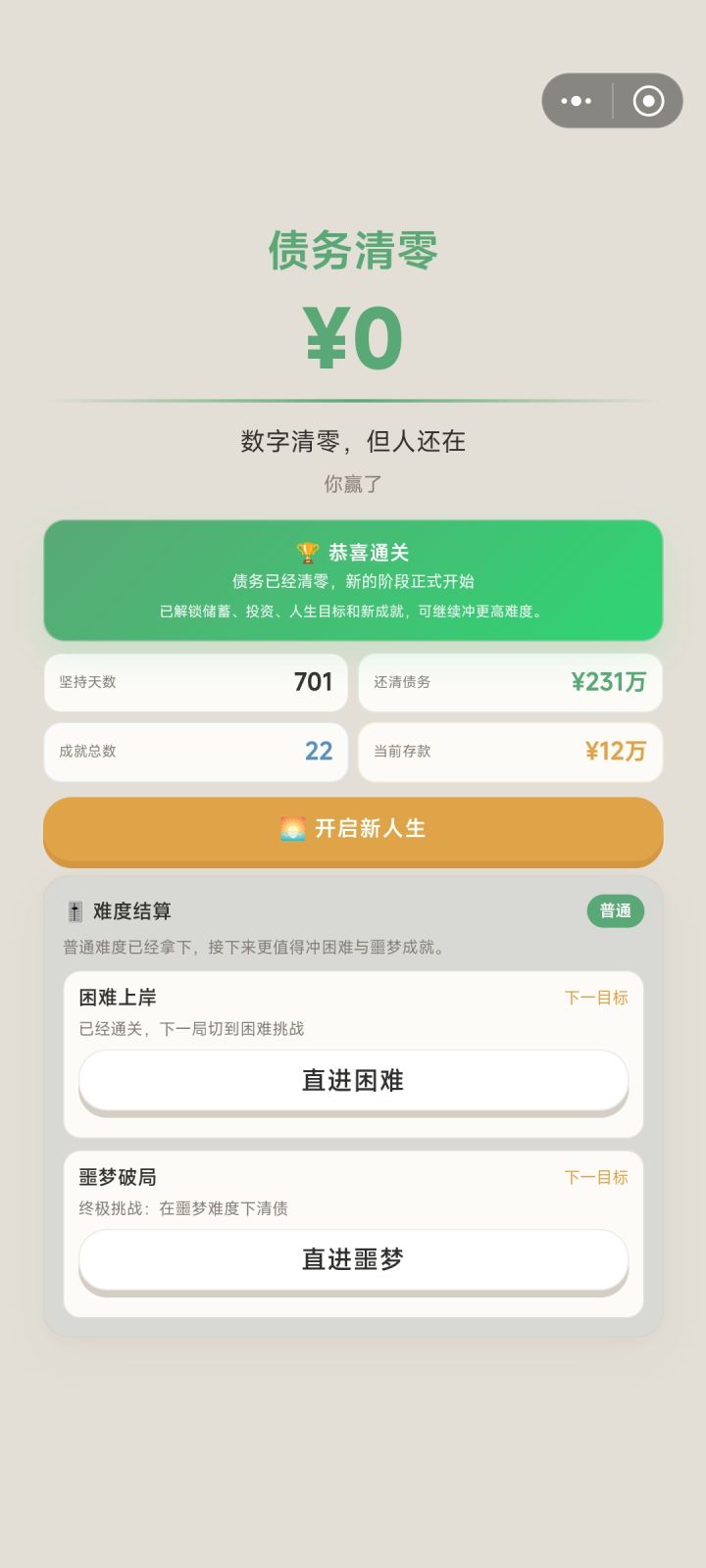
Task: Click the 🎚 slider icon next to 难度结算
Action: [x=73, y=910]
